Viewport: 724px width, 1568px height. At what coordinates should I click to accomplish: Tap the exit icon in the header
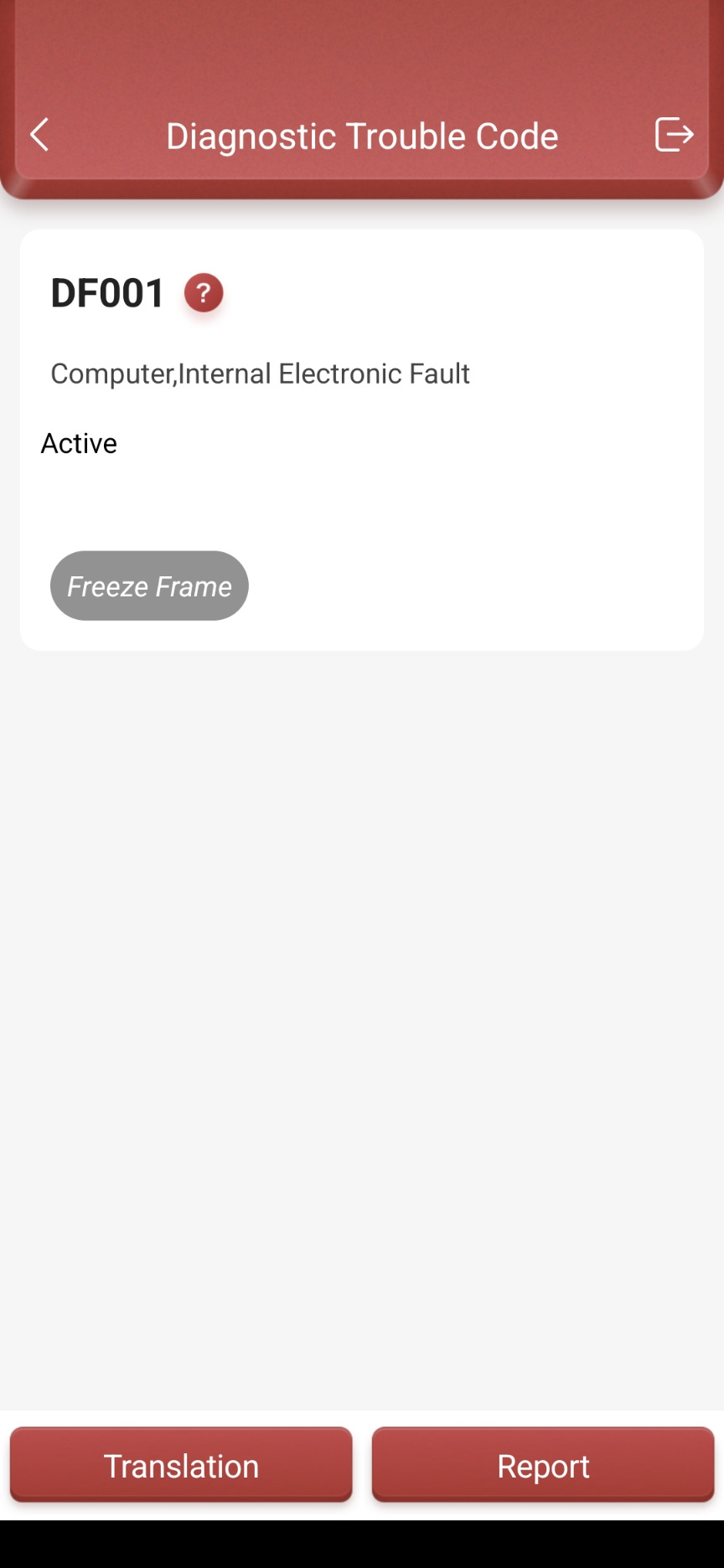click(x=674, y=135)
